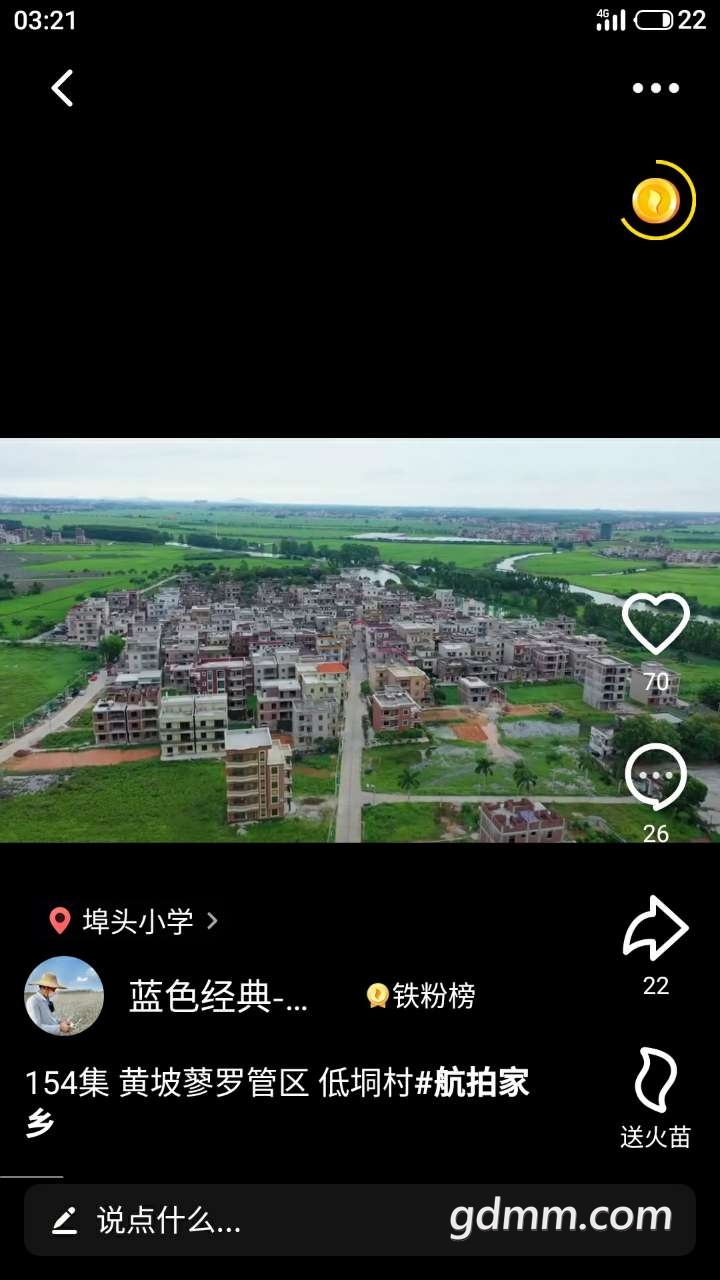Tap the gold coin reward icon
The image size is (720, 1280).
[x=656, y=201]
